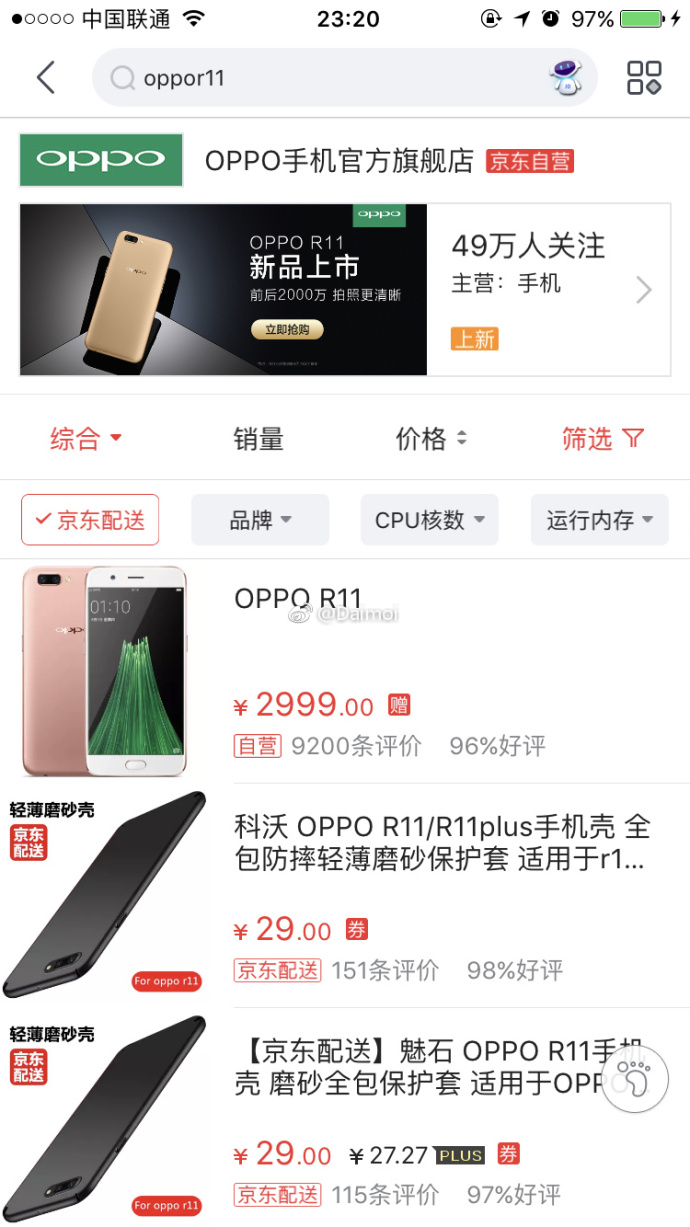This screenshot has width=690, height=1227.
Task: Open the 筛选 filter panel
Action: pos(602,438)
